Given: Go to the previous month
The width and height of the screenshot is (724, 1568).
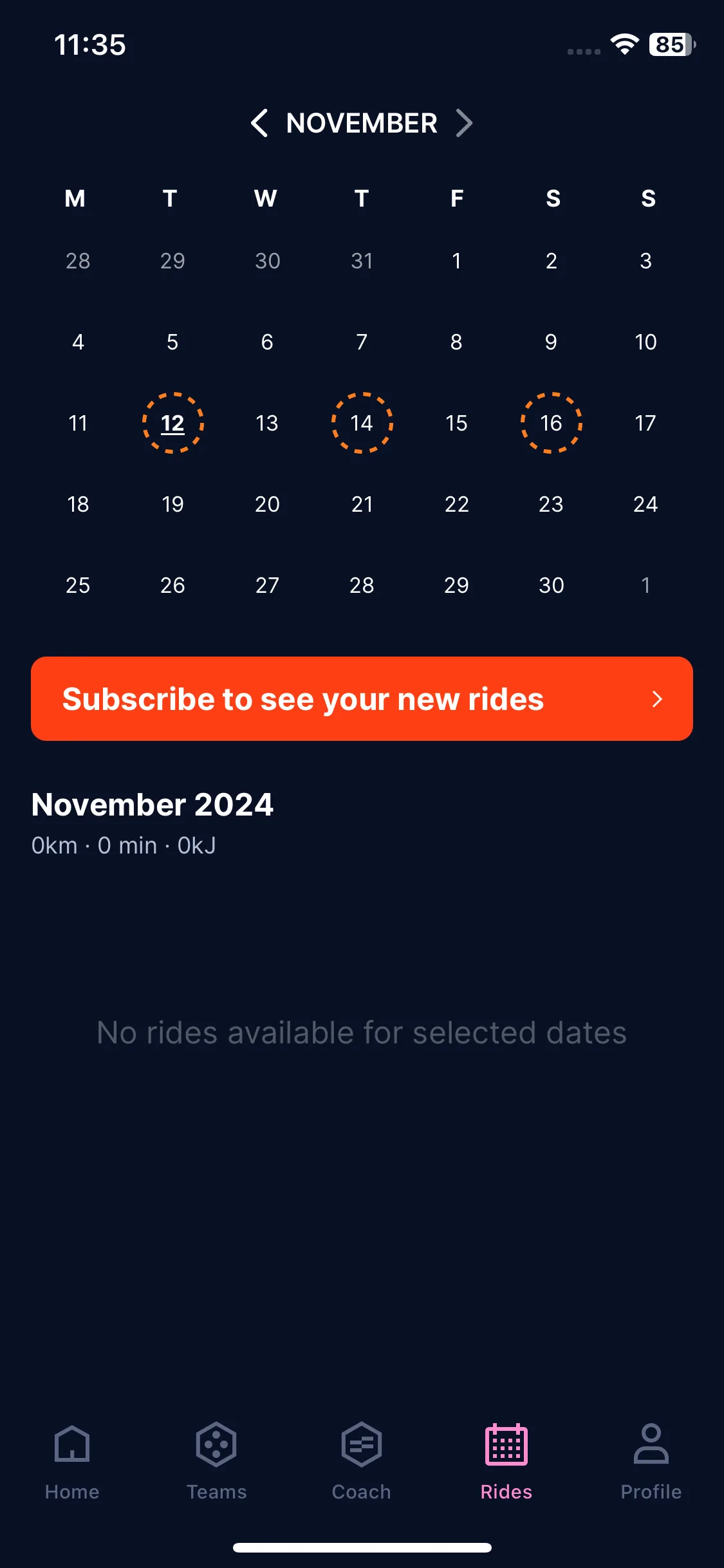Looking at the screenshot, I should click(259, 123).
